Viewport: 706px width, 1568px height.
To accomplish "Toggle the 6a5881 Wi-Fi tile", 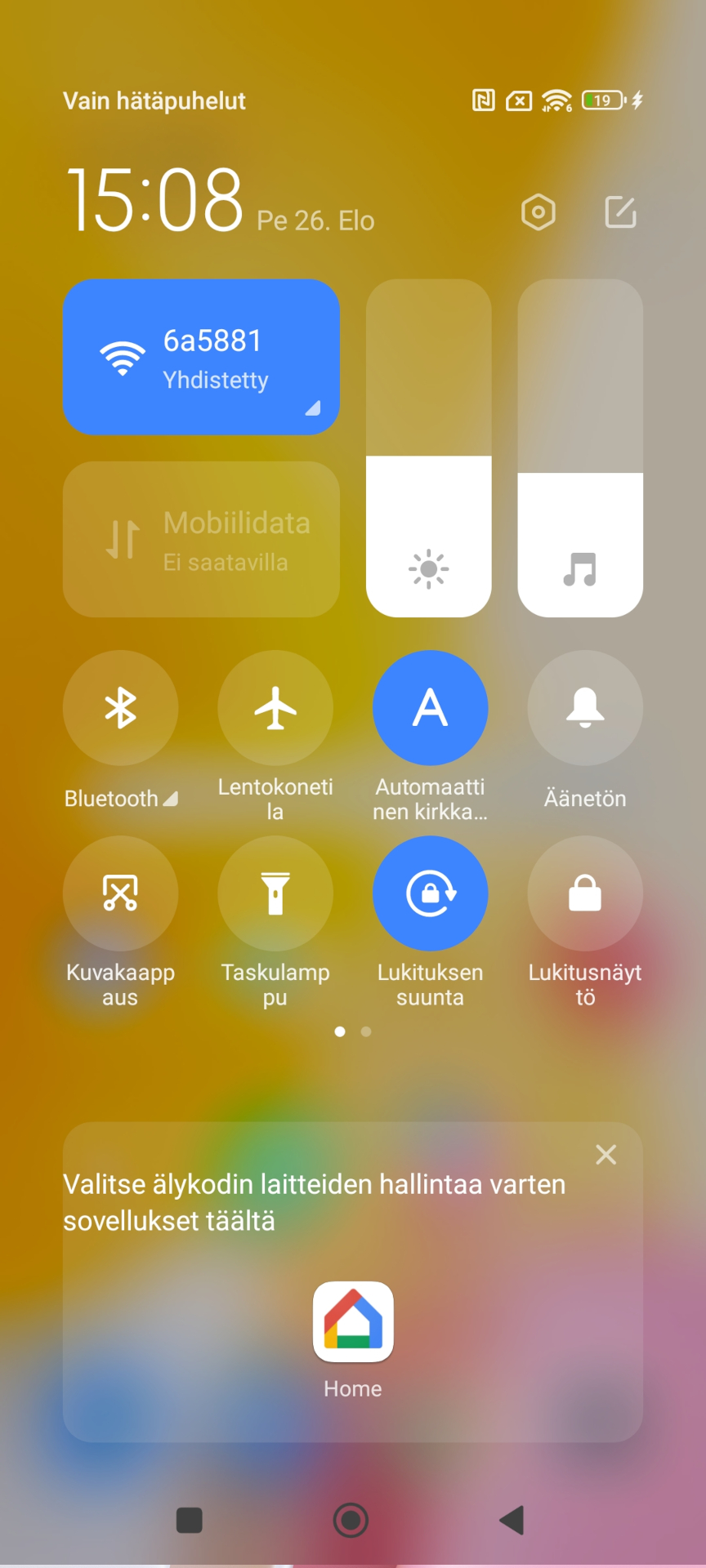I will 201,357.
